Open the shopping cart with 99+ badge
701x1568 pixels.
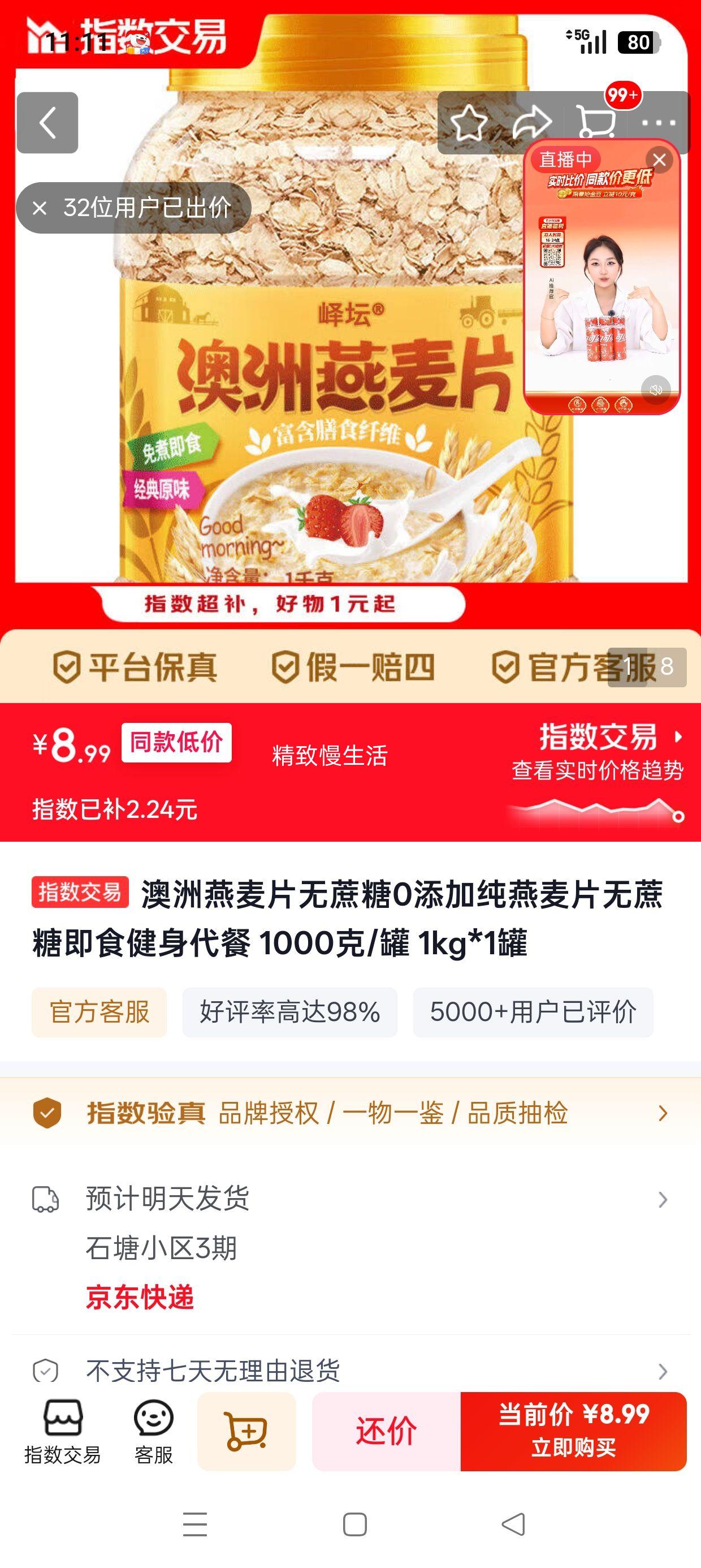point(595,123)
